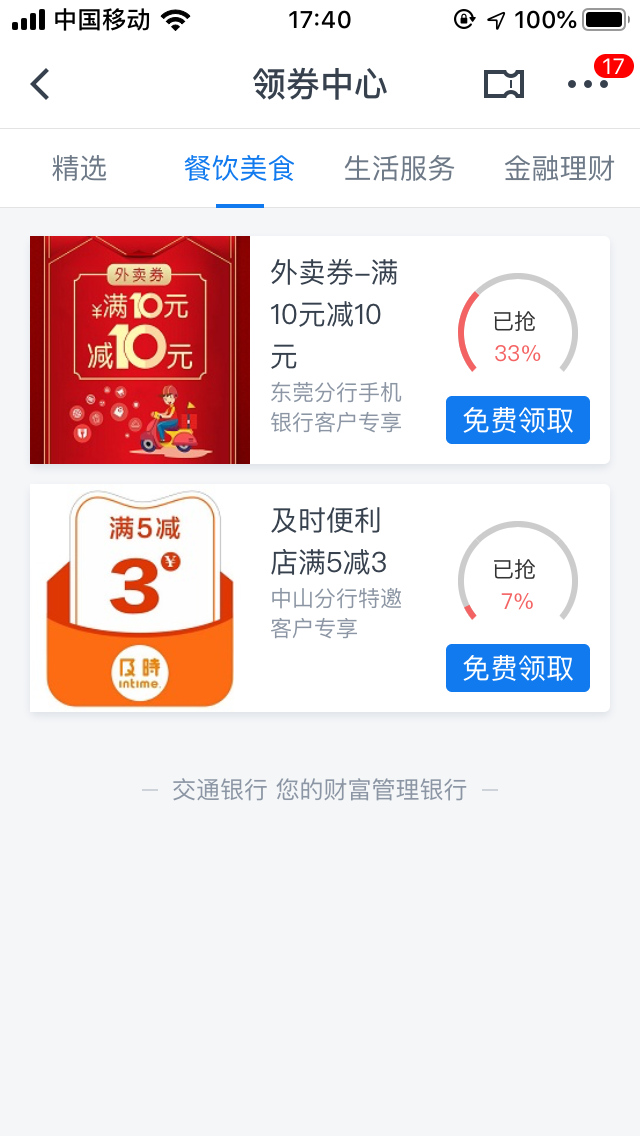
Task: Switch to the 生活服务 tab
Action: (x=399, y=168)
